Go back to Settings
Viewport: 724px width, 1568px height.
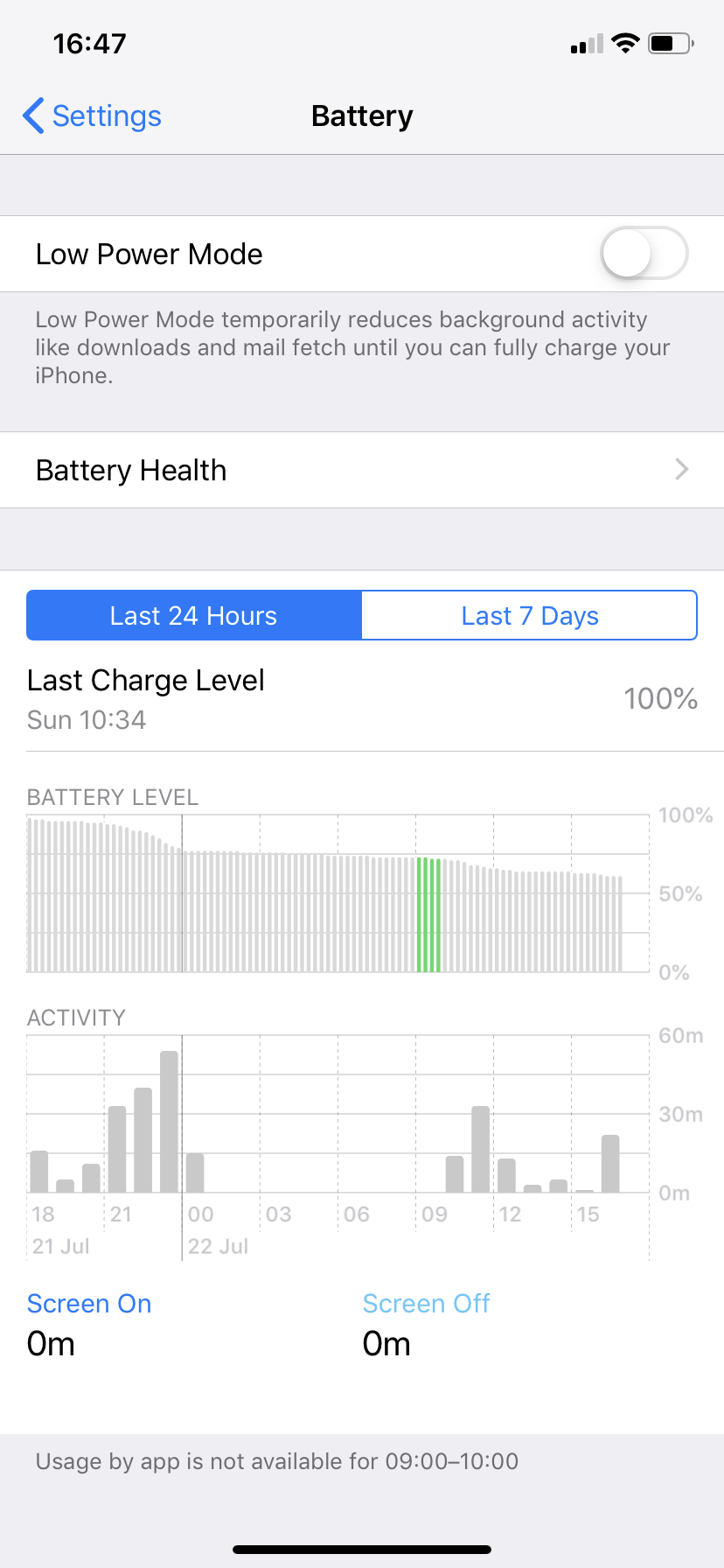tap(92, 115)
